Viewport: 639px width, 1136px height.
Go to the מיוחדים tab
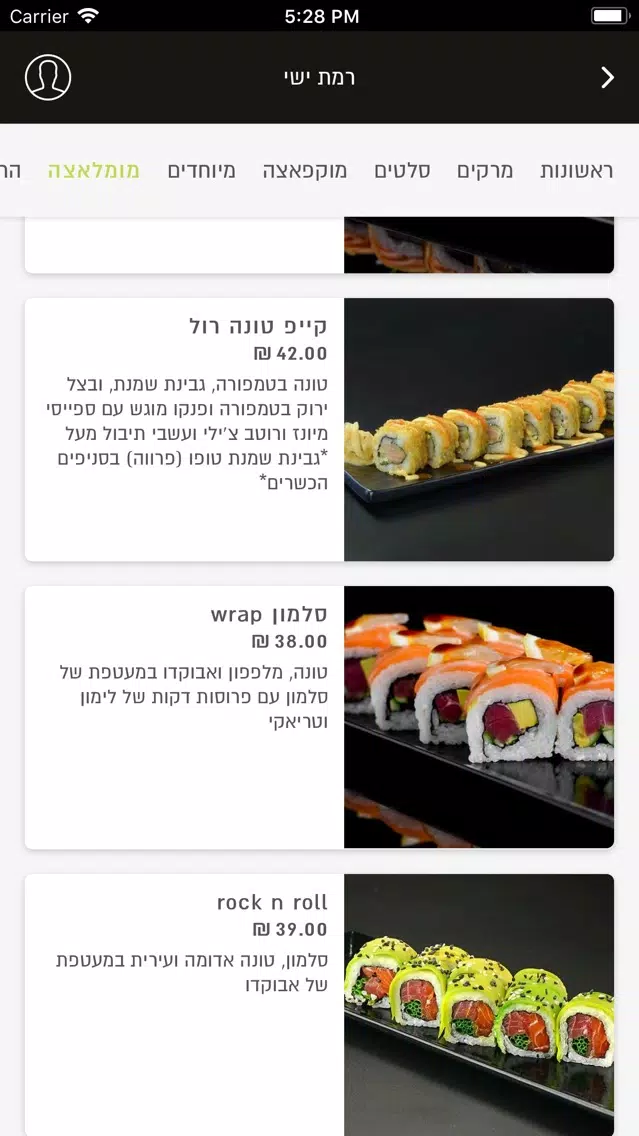[x=201, y=171]
